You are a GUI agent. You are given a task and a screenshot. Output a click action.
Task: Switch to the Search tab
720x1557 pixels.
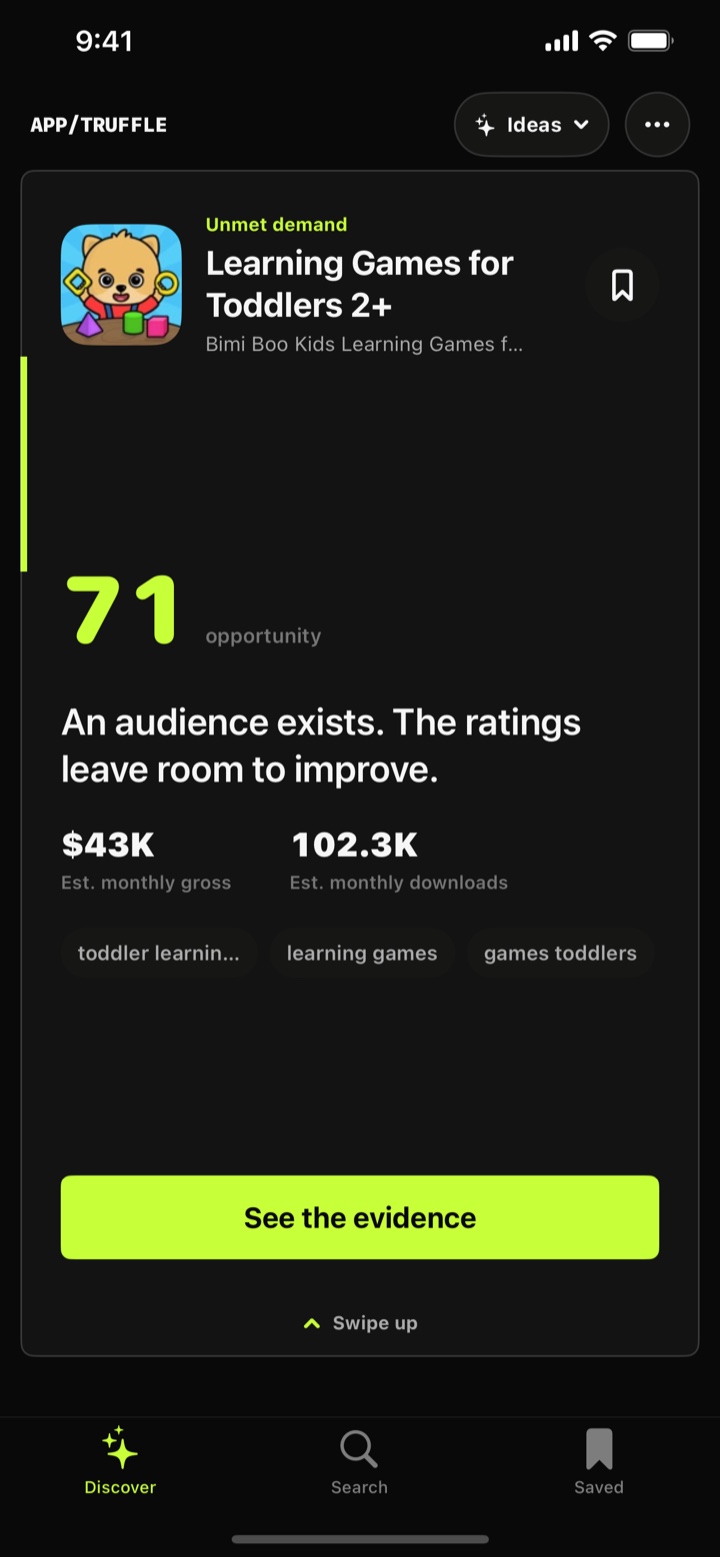pos(359,1462)
